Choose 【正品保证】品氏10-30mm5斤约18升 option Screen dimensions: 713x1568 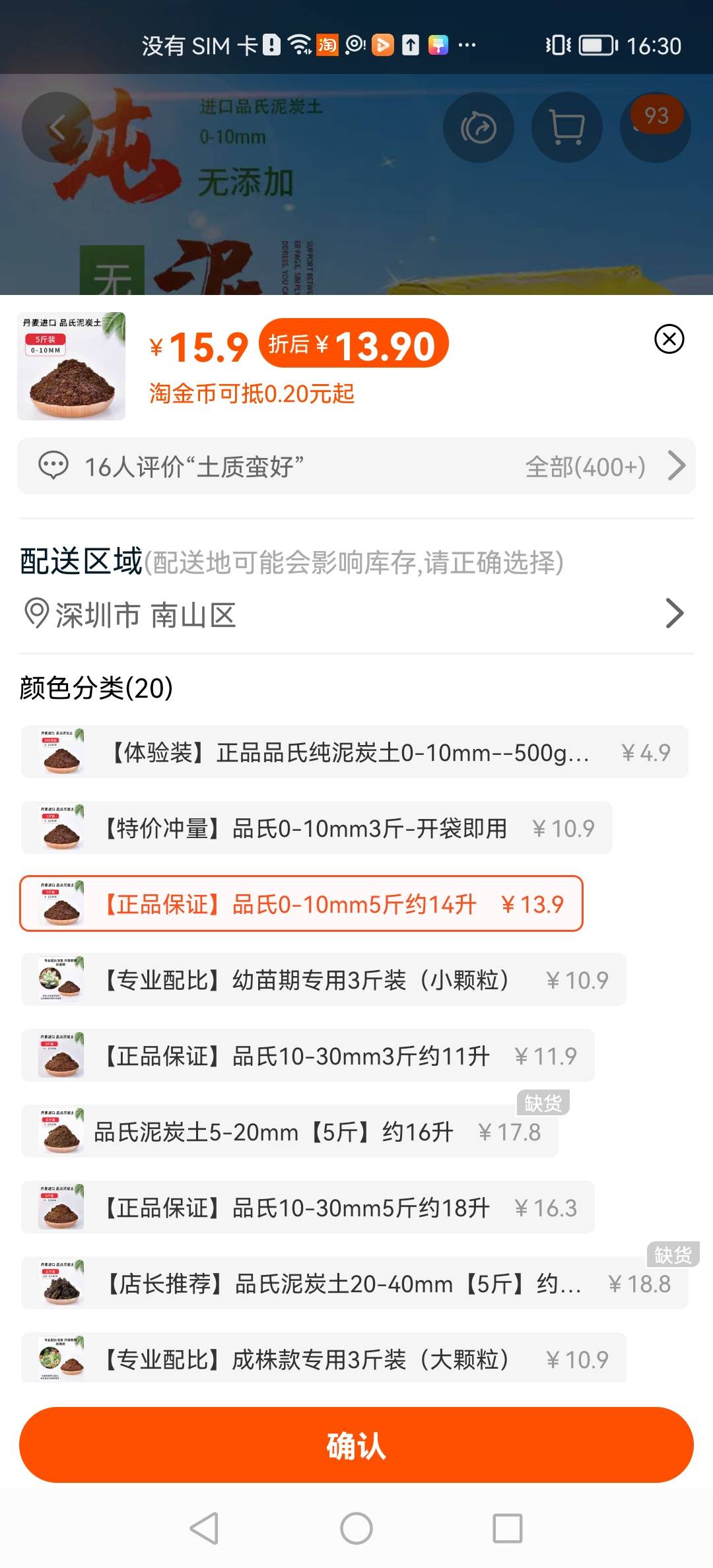coord(308,1207)
